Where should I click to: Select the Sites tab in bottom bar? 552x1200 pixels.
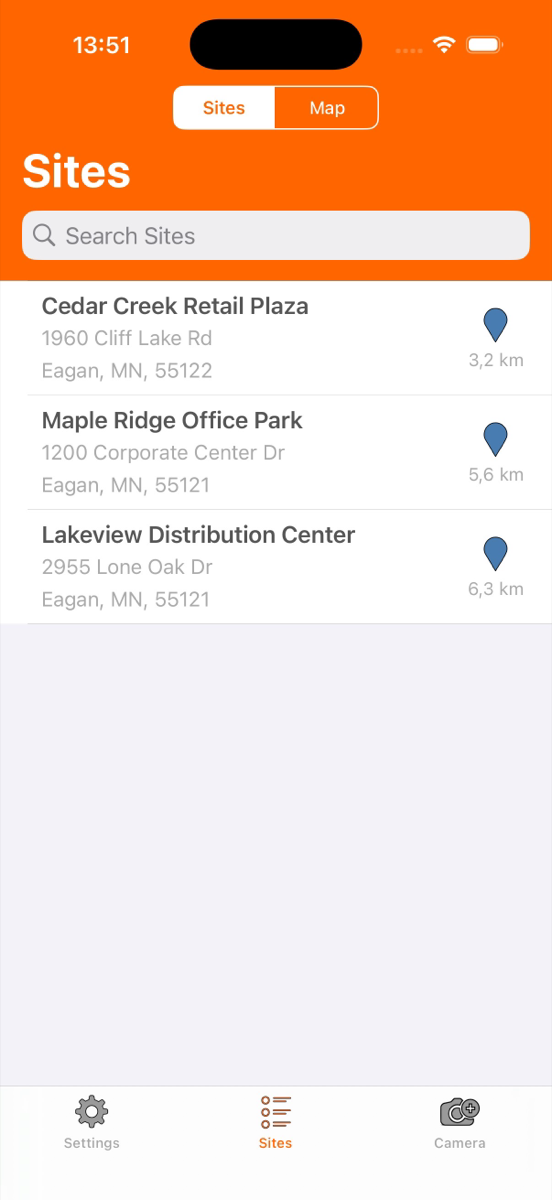275,1122
